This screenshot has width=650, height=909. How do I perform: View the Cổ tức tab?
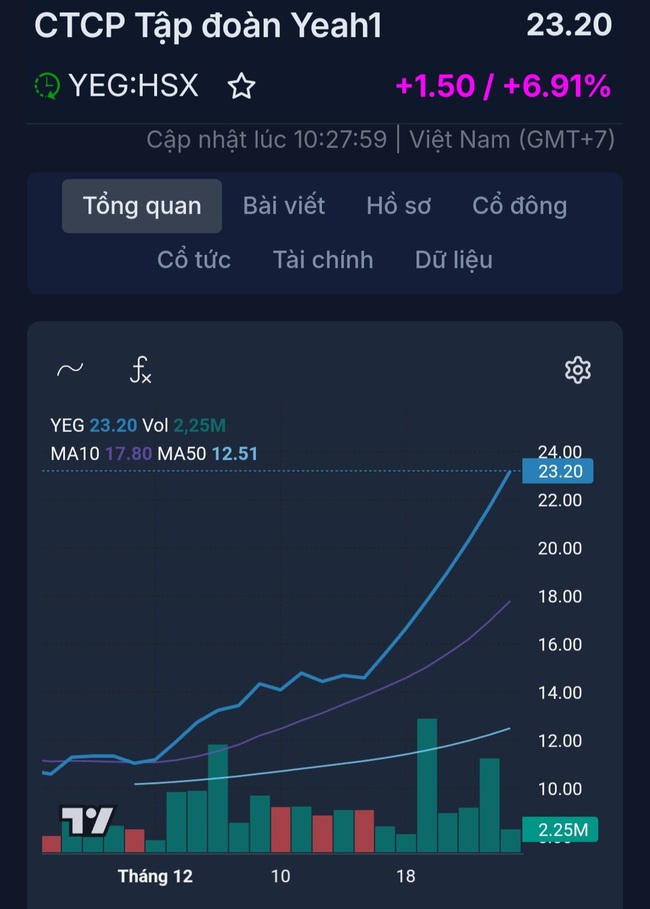[194, 260]
